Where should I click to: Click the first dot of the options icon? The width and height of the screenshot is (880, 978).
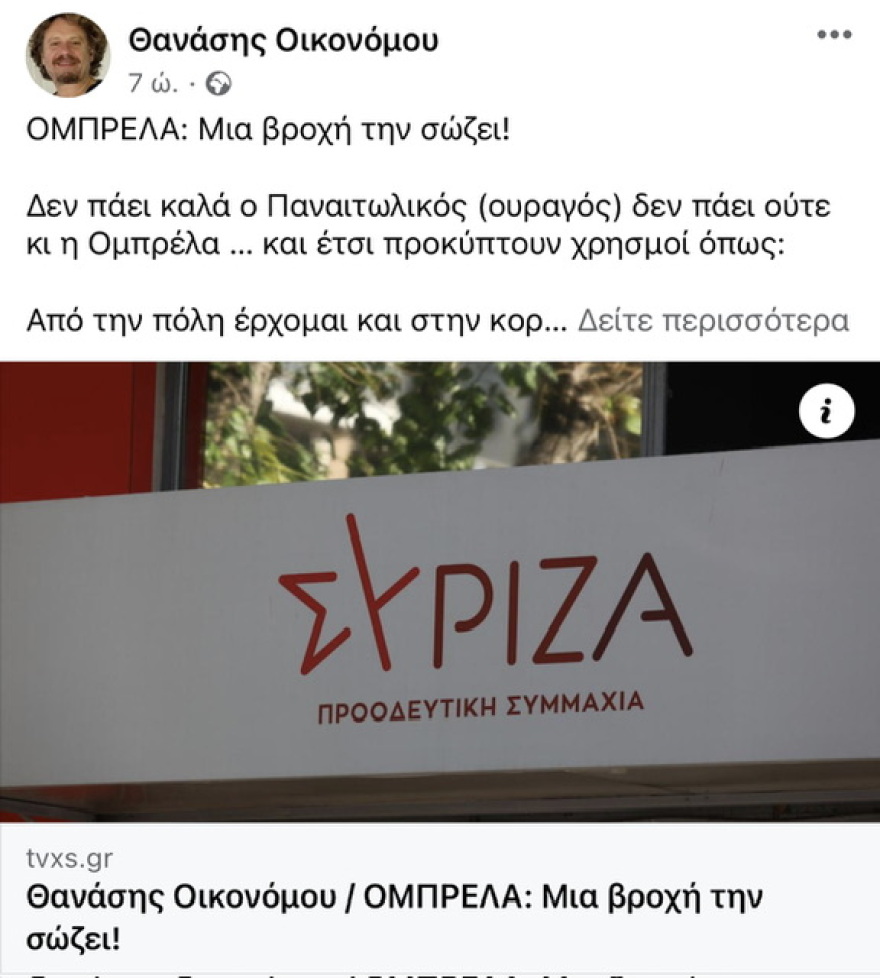tap(821, 33)
